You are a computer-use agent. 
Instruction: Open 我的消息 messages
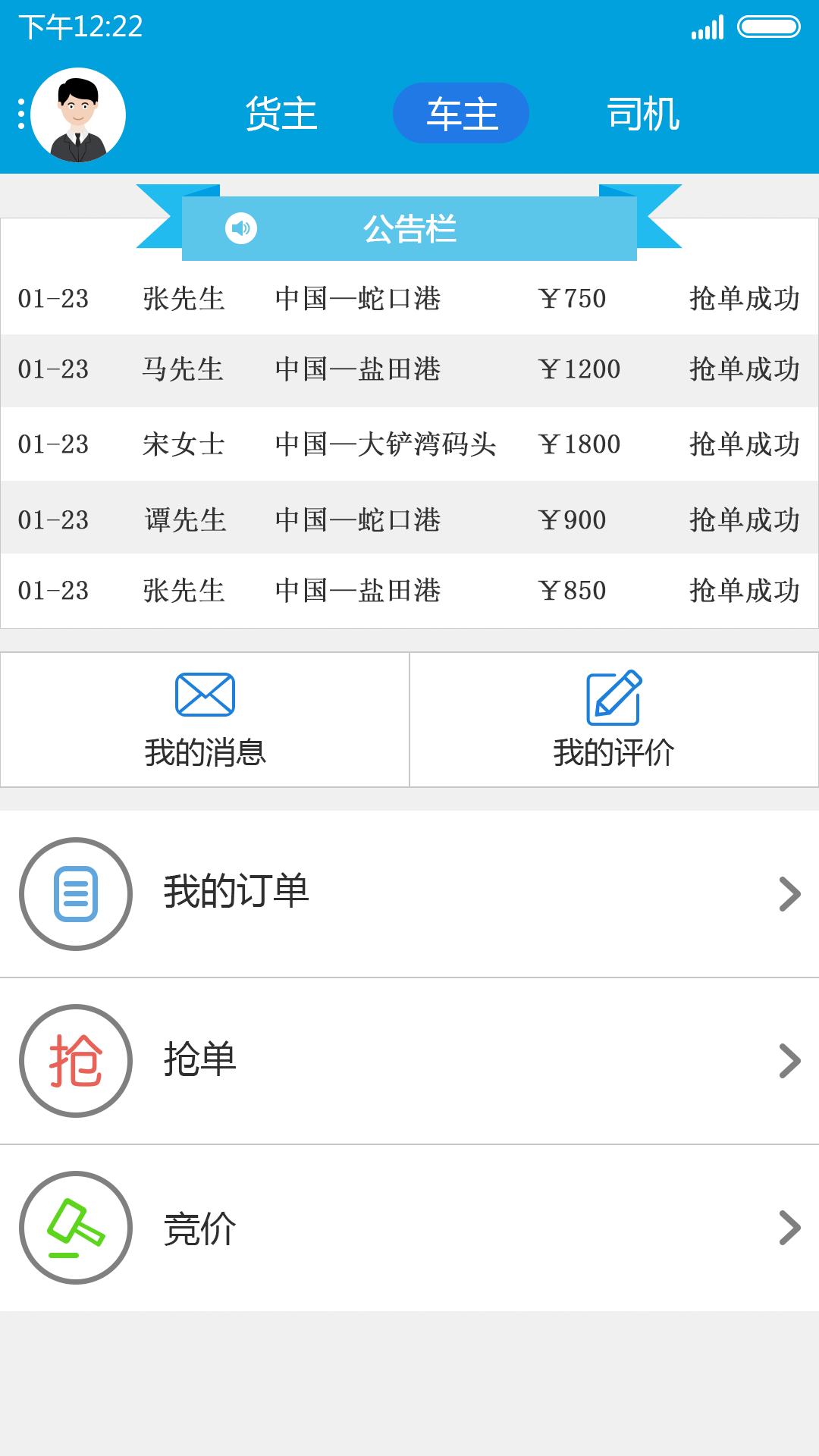[x=205, y=720]
